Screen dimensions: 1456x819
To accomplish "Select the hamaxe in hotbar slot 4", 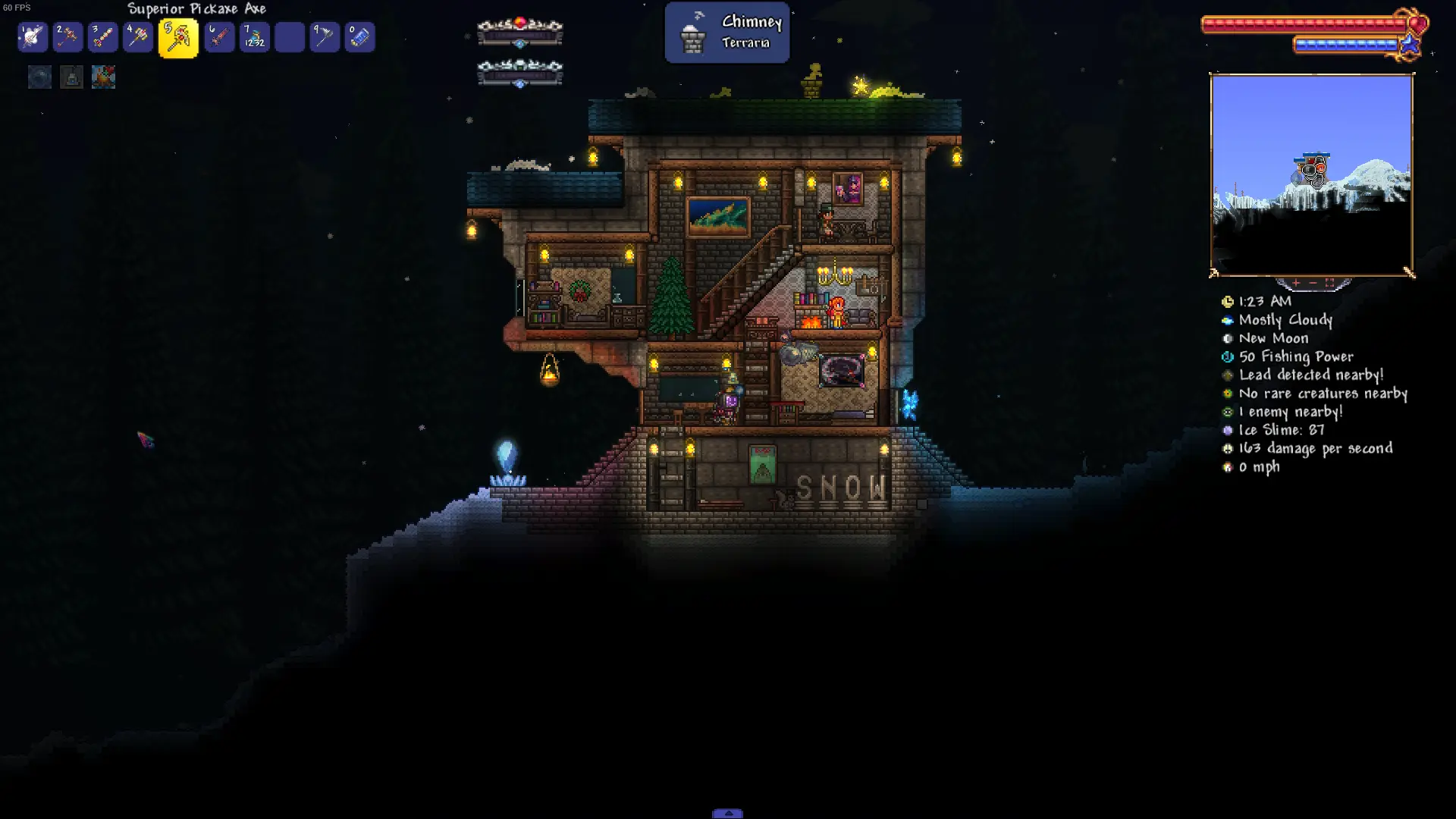I will pyautogui.click(x=137, y=37).
